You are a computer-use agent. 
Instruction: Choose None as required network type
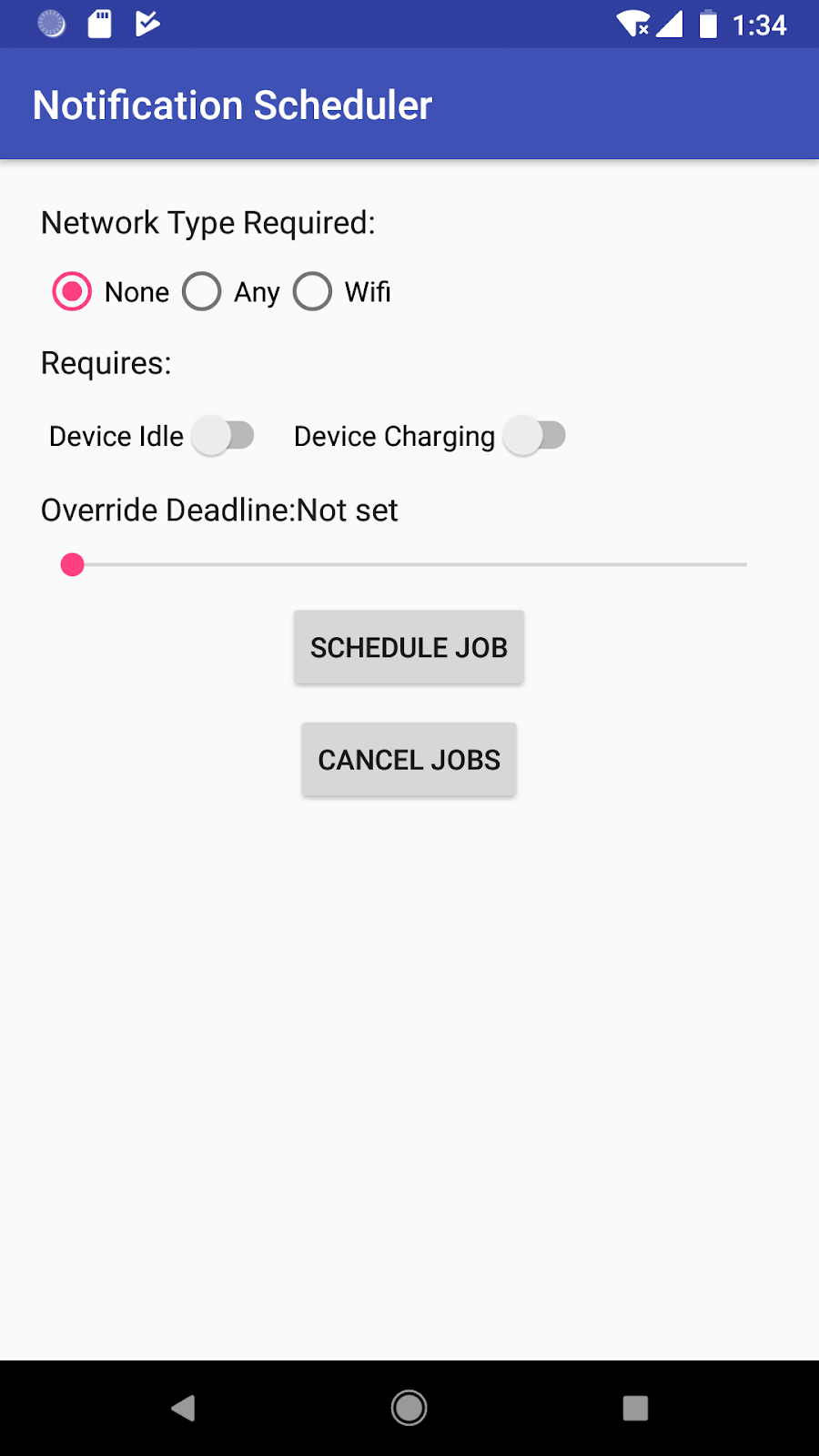71,291
